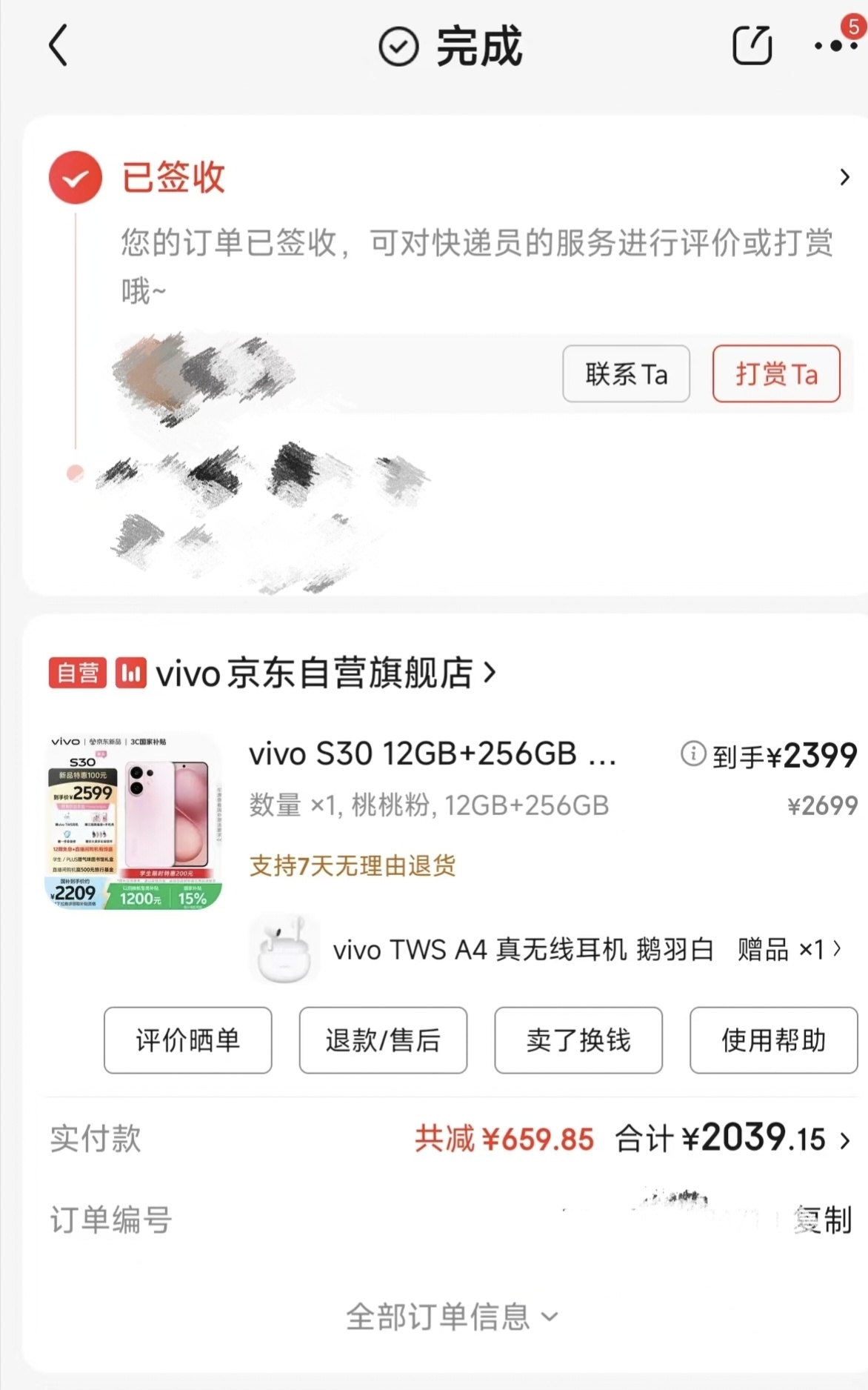
Task: Request refund via 退款/售后
Action: click(383, 1040)
